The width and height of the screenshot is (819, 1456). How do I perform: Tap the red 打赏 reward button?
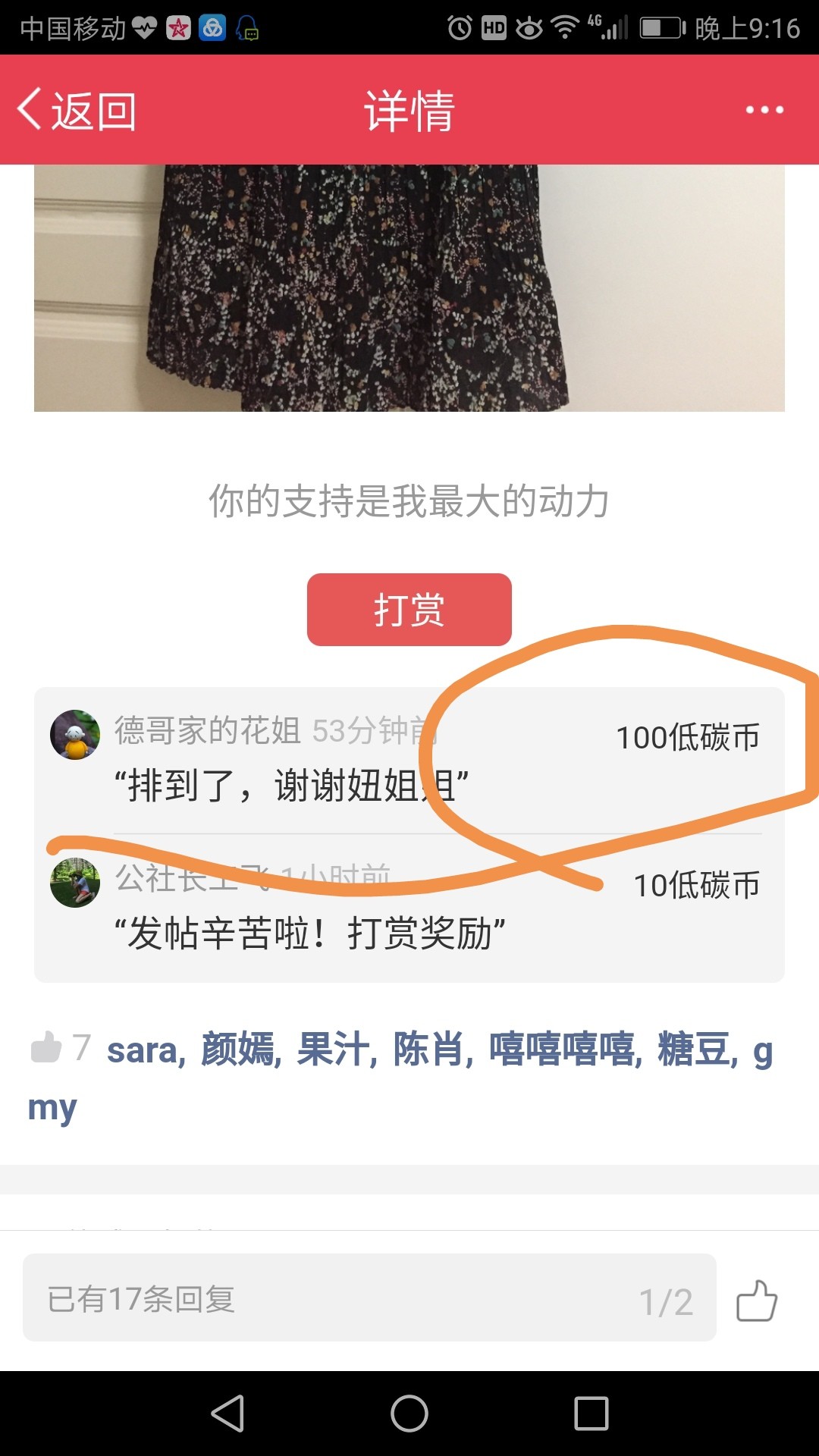[409, 610]
